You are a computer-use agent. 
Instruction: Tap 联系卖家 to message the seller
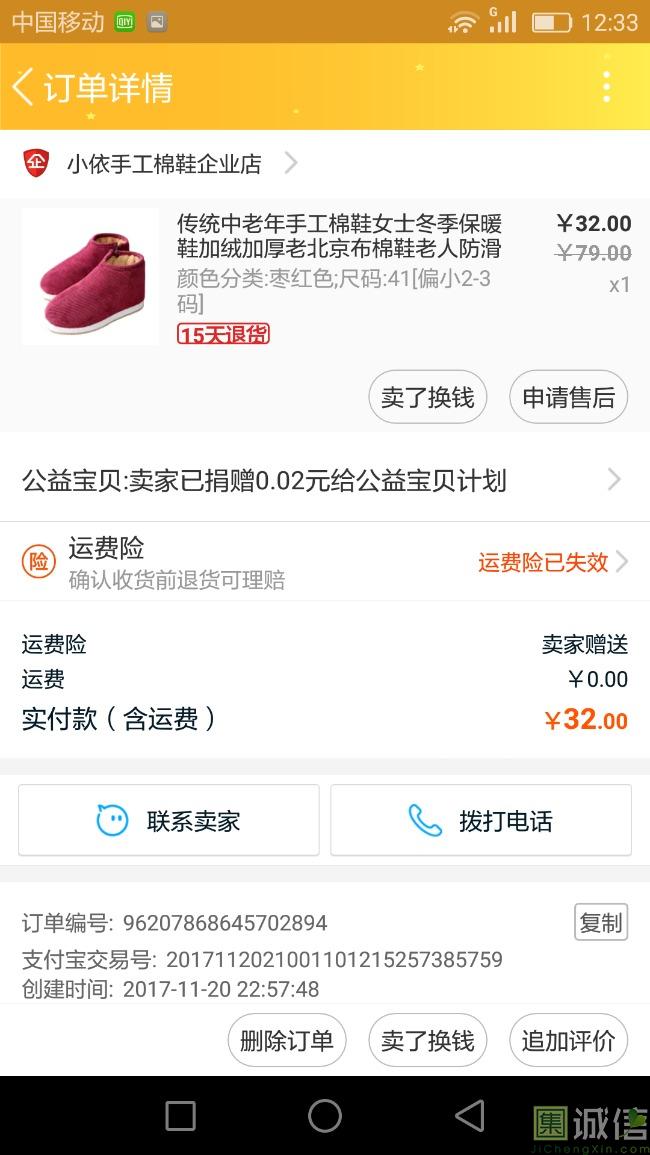(169, 820)
